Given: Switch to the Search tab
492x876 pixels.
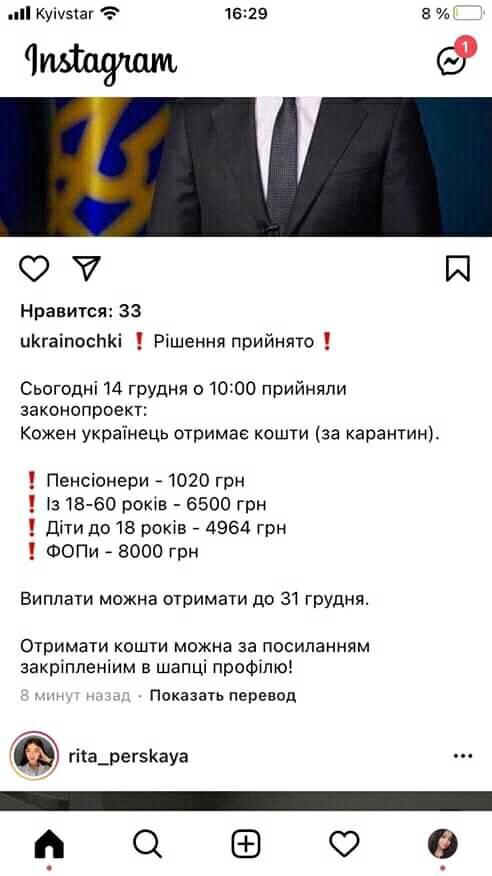Looking at the screenshot, I should pos(147,844).
